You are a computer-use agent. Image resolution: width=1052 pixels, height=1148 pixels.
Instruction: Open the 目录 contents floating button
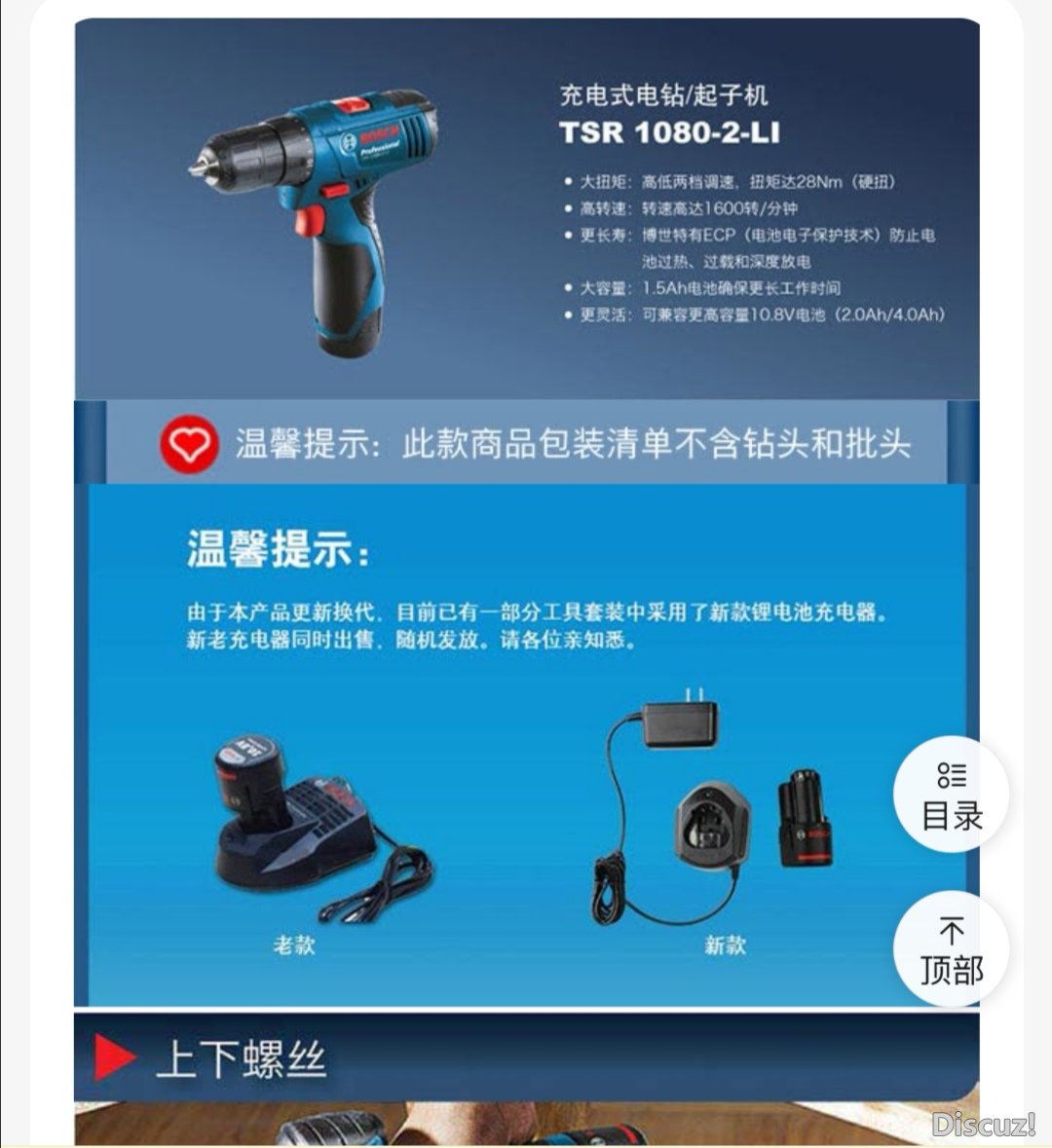click(952, 796)
